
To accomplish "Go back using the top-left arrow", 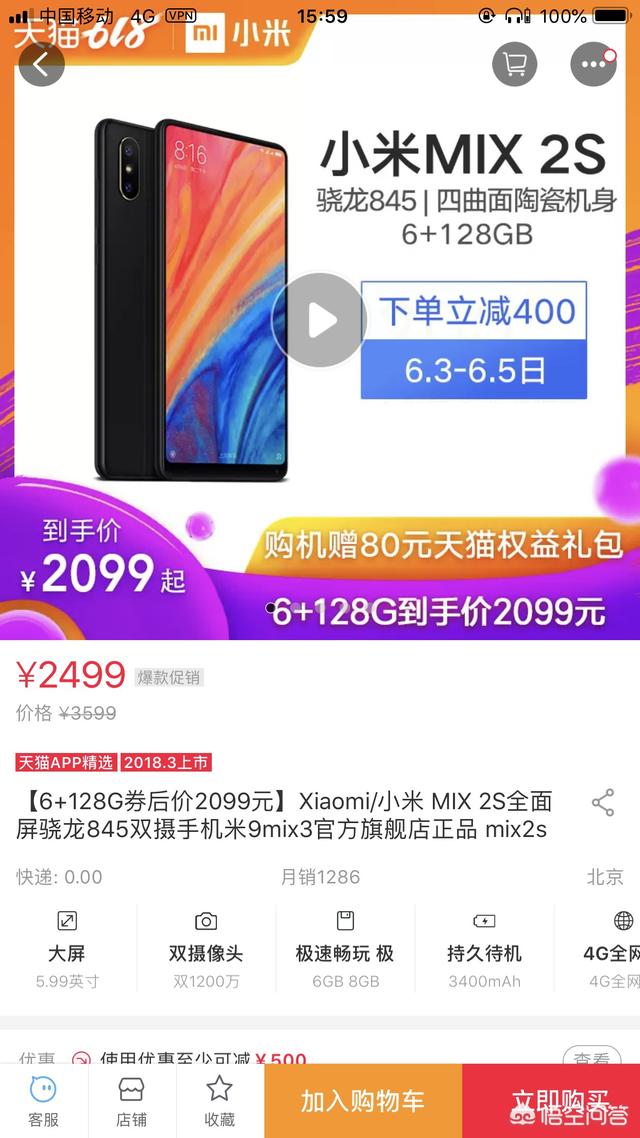I will tap(41, 64).
